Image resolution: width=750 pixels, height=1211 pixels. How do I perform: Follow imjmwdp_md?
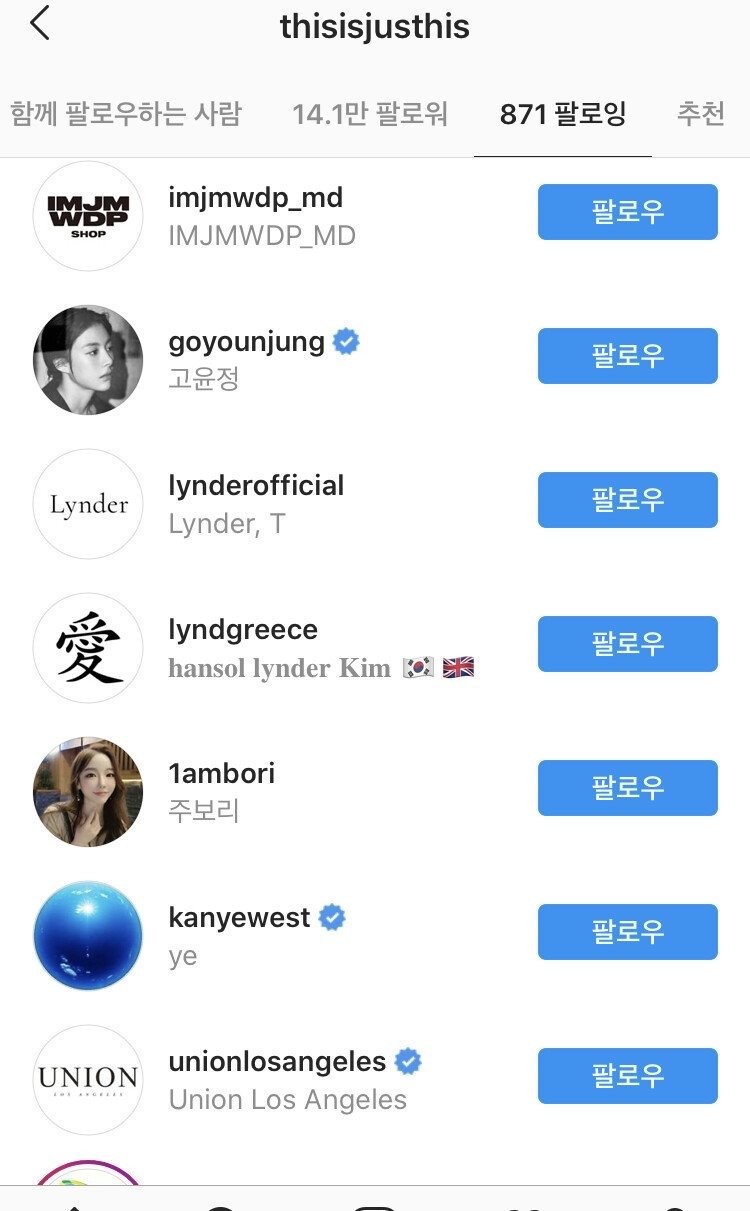tap(627, 212)
